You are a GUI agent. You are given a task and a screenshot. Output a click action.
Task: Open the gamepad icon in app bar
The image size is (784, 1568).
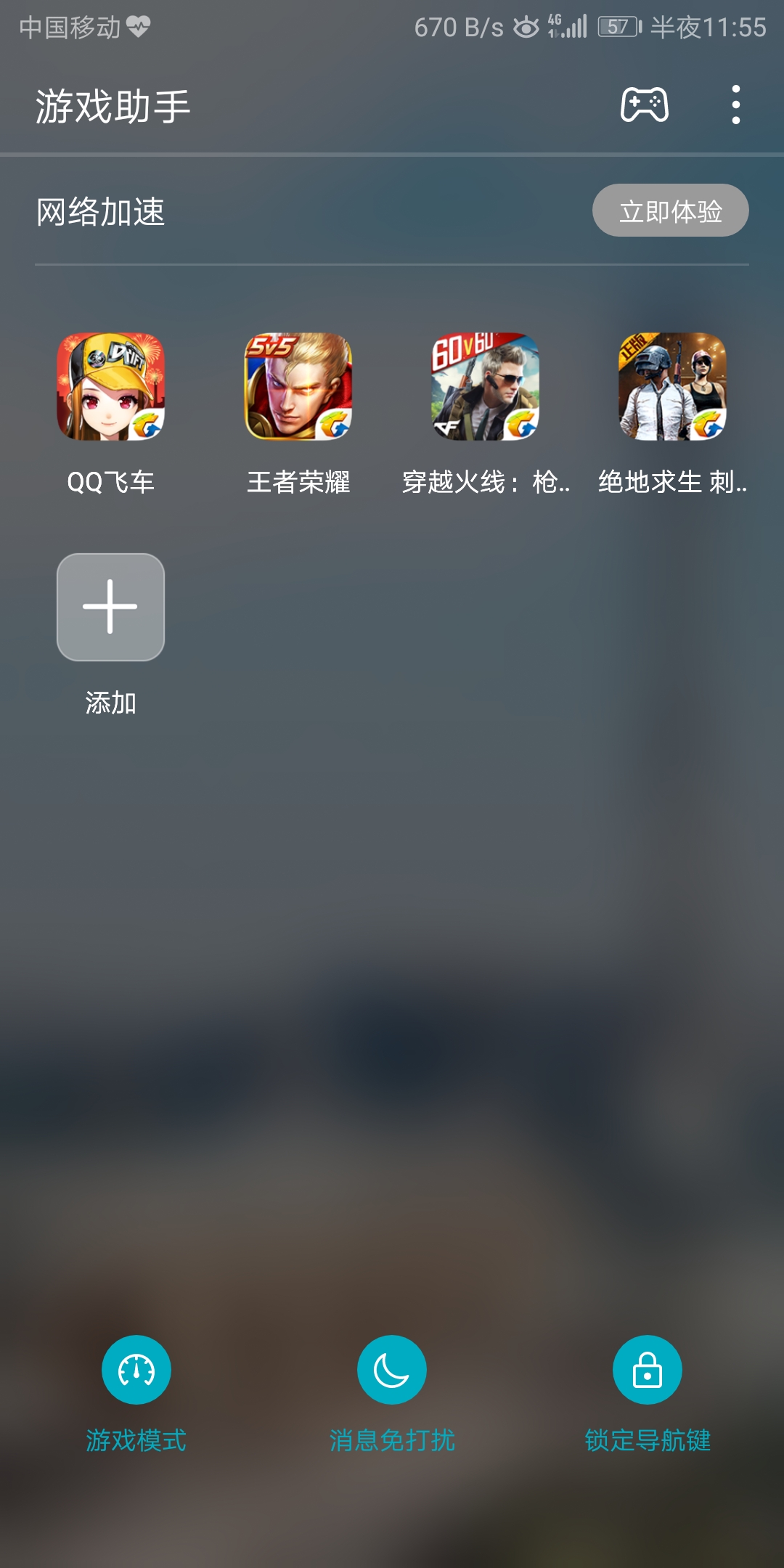tap(644, 105)
